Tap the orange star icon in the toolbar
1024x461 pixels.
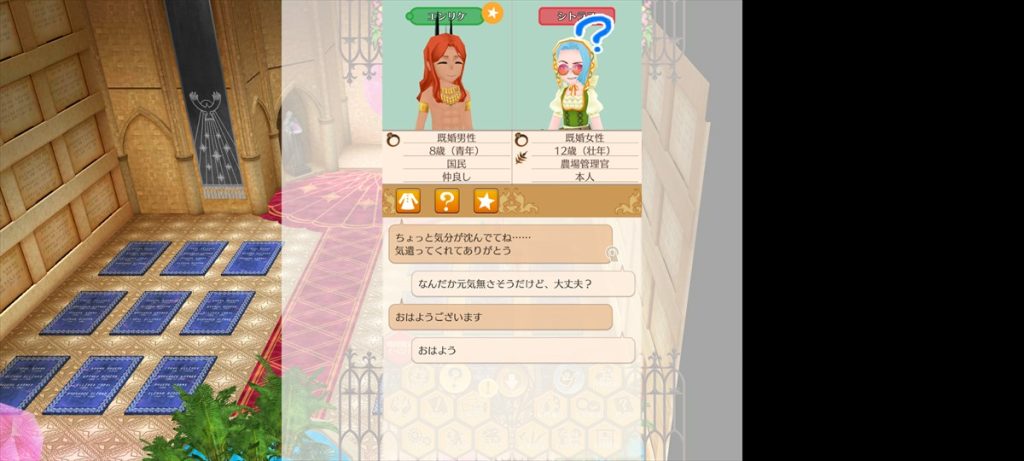485,200
